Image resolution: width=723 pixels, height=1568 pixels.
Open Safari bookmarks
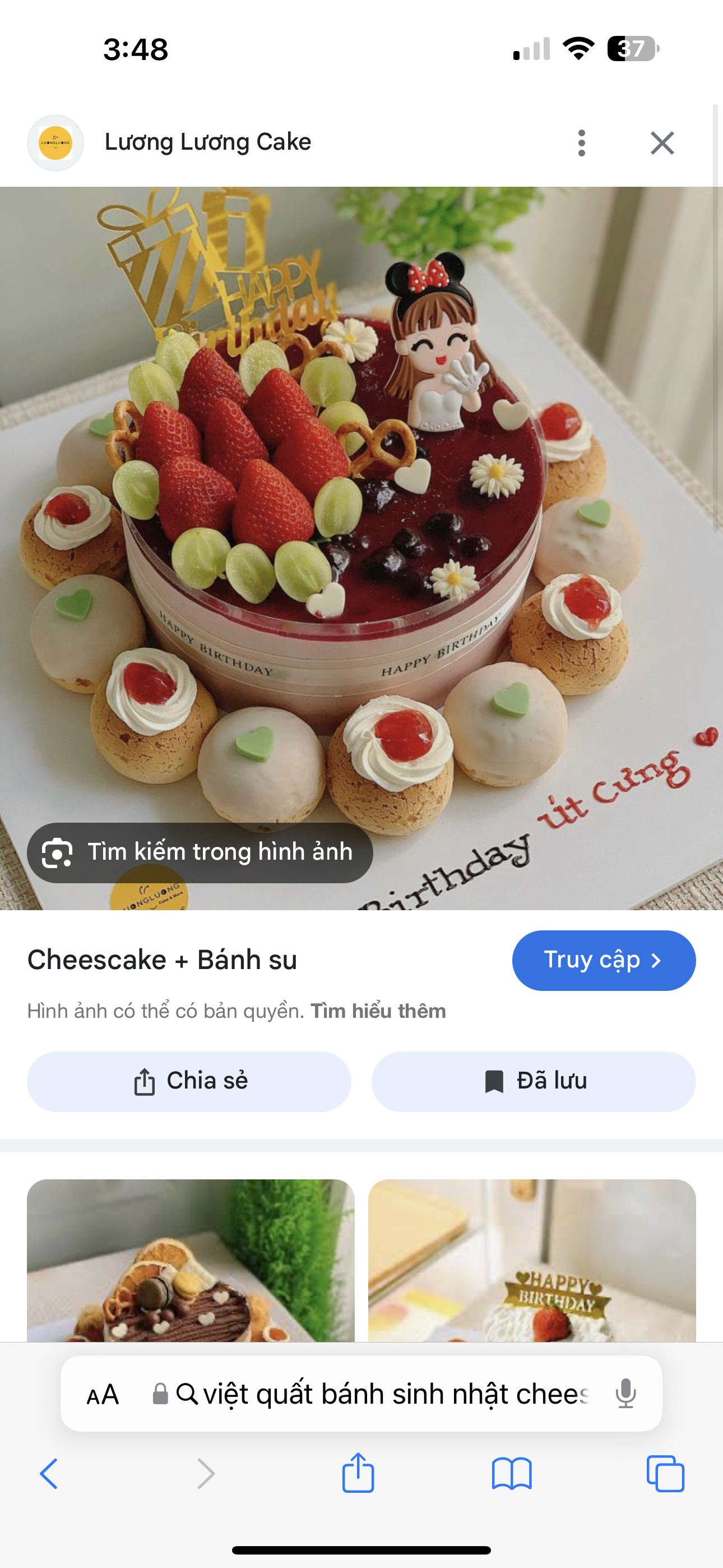click(x=512, y=1474)
